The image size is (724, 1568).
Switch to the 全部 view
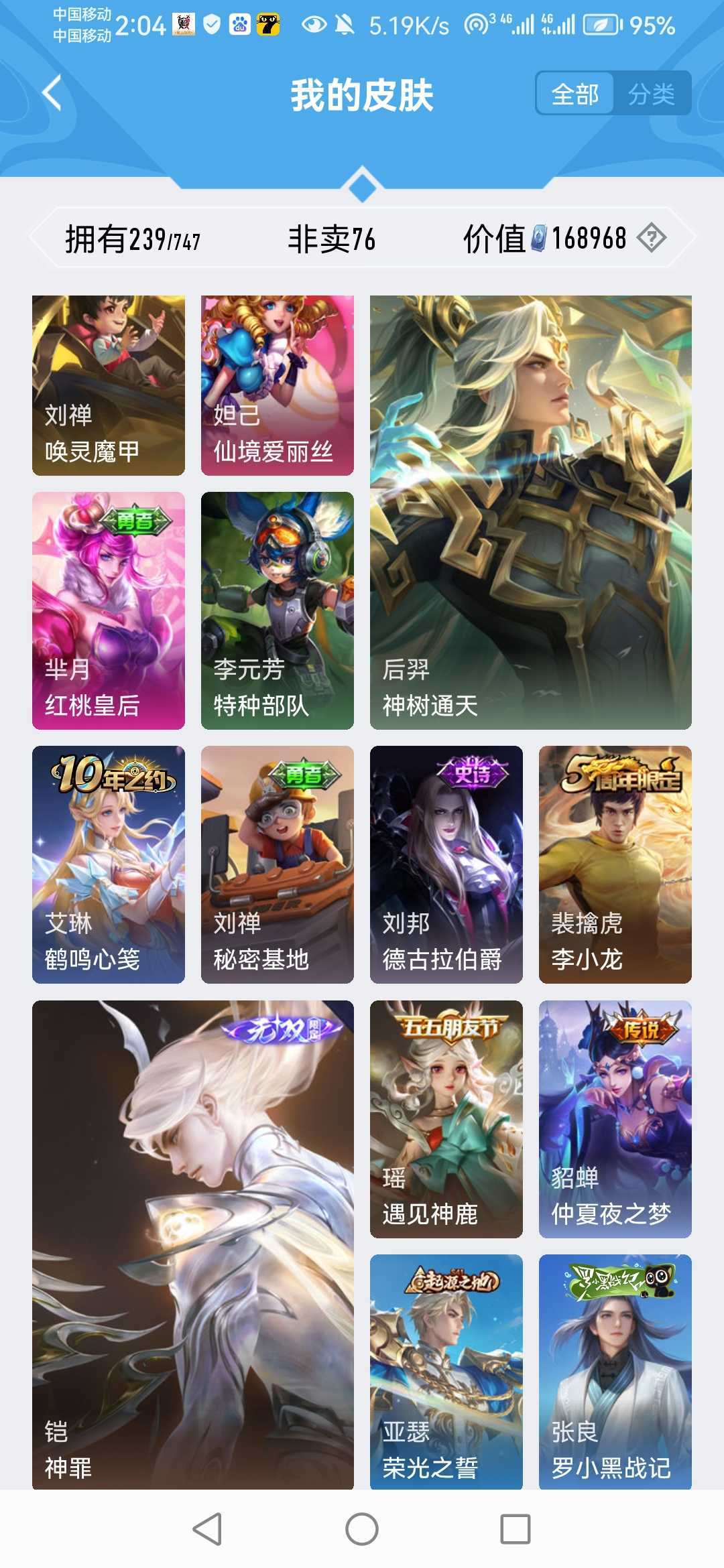575,94
